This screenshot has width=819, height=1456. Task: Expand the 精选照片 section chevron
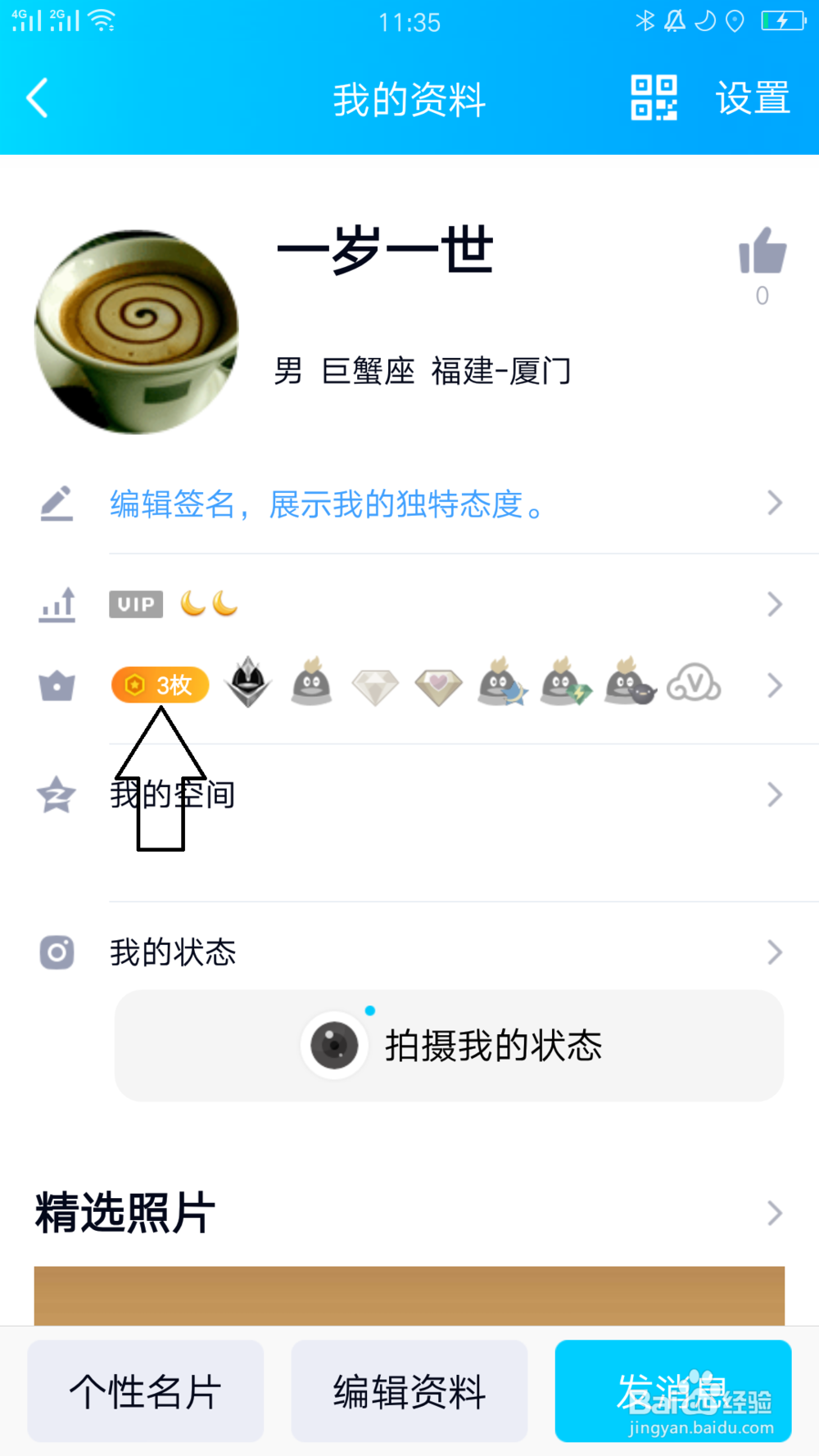[774, 1213]
